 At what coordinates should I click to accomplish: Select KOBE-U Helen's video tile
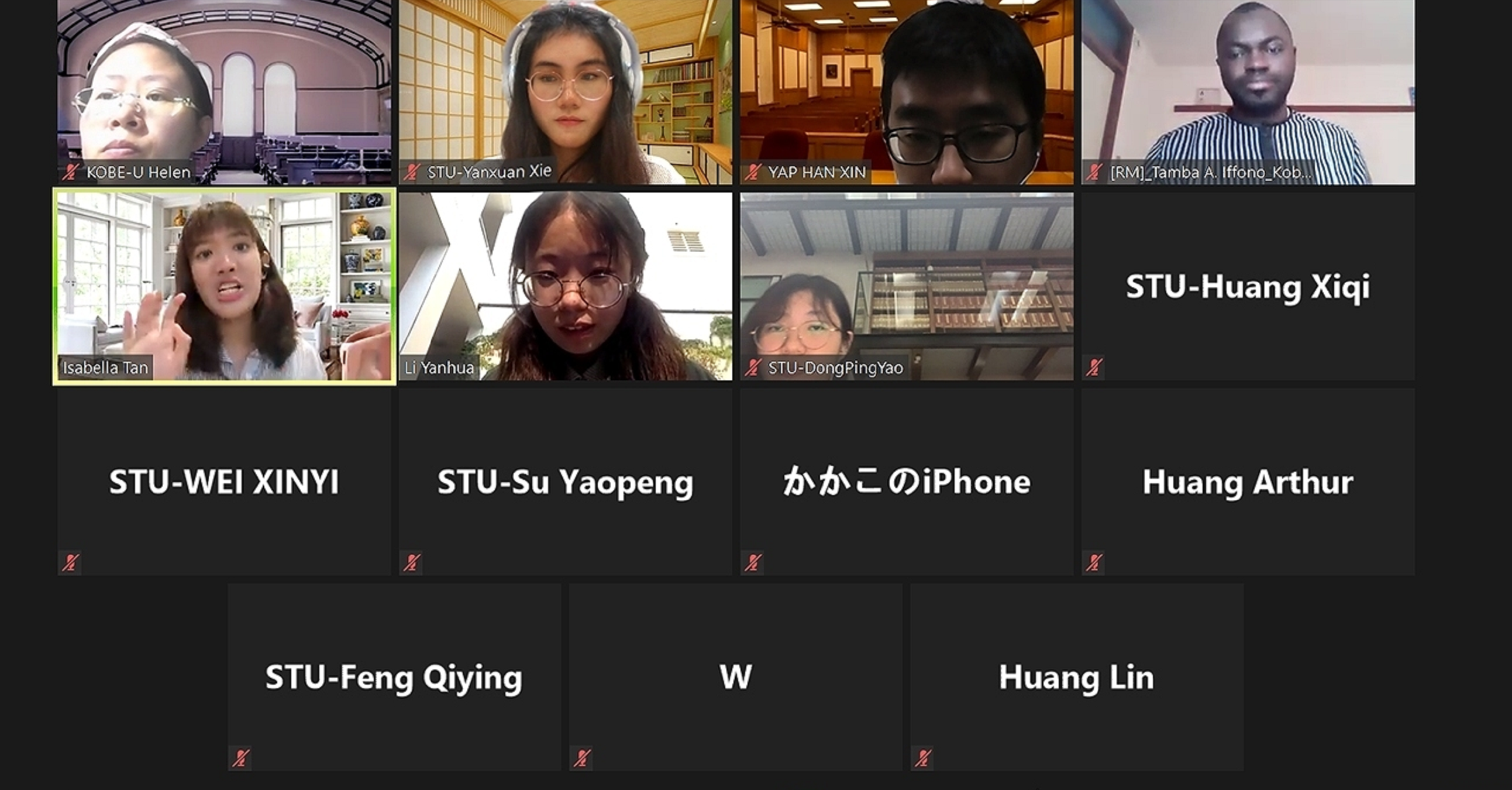[x=223, y=91]
